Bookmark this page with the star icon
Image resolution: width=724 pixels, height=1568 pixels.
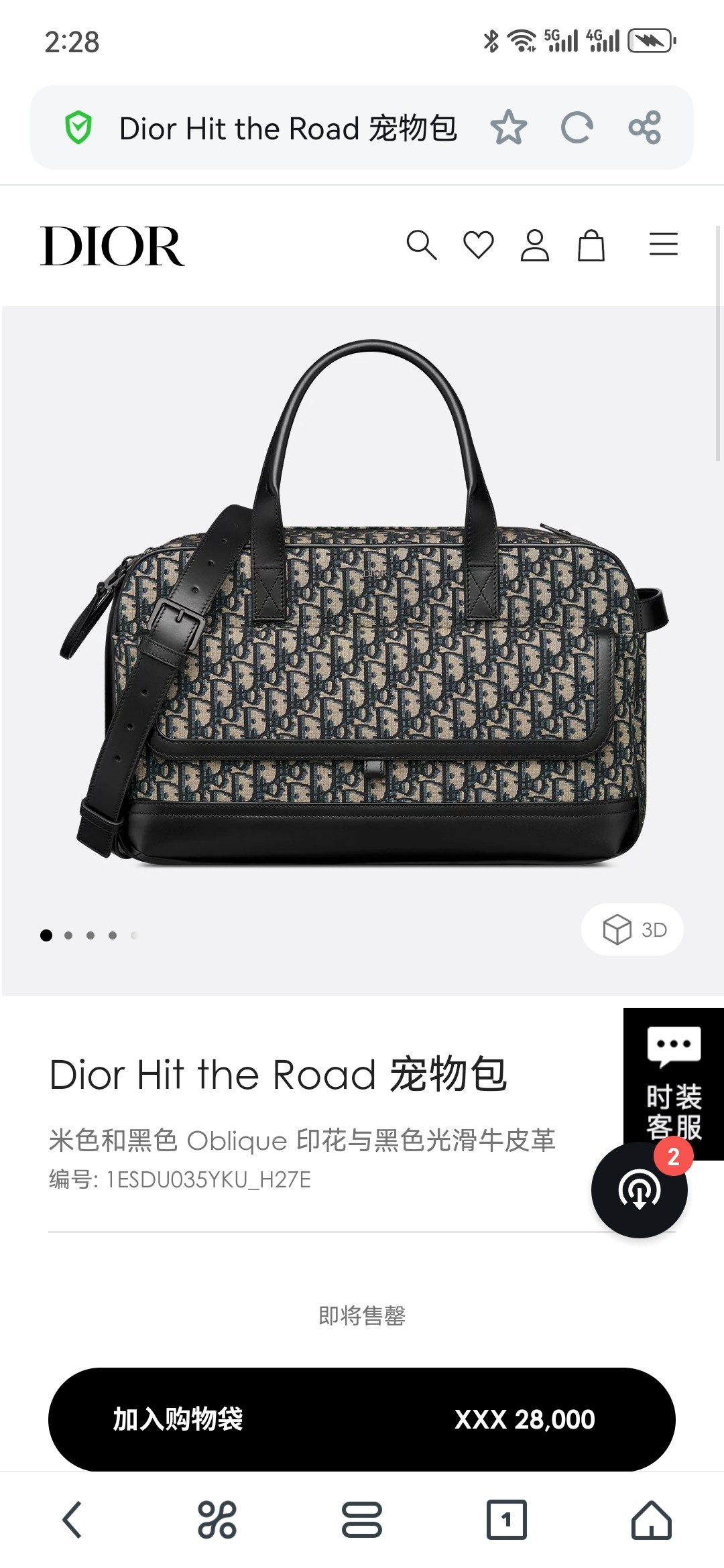[x=509, y=127]
